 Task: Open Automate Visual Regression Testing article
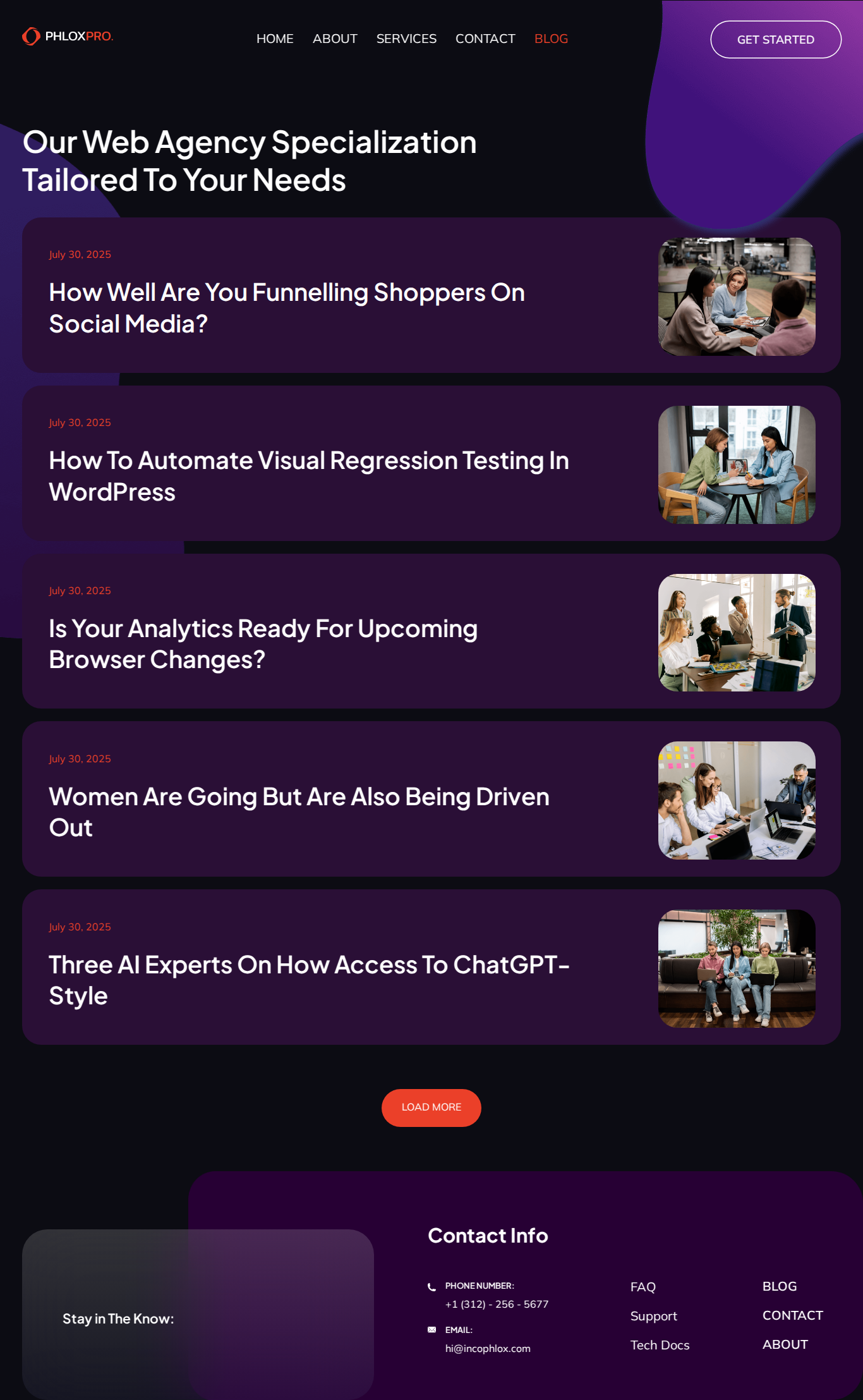[308, 476]
